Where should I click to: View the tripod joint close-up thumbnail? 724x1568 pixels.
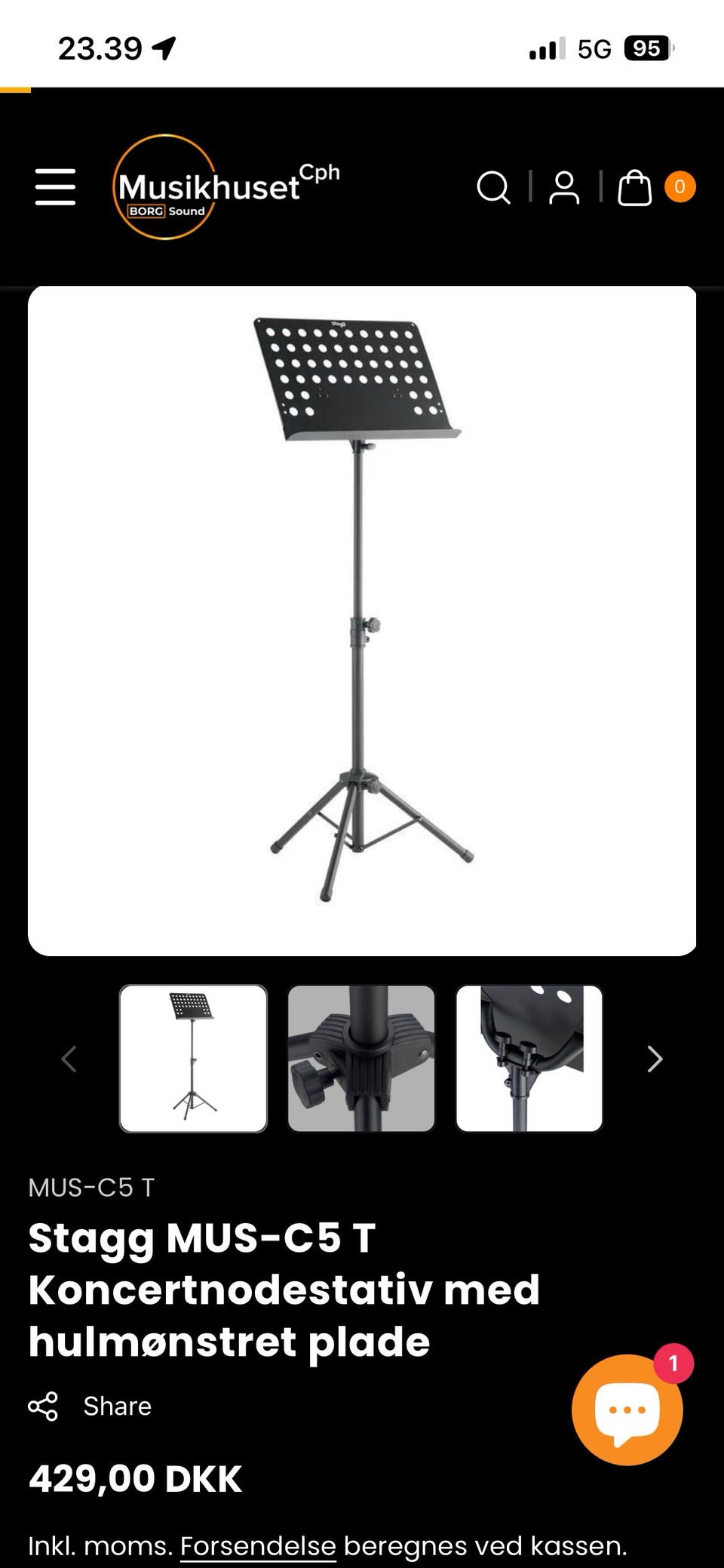click(x=361, y=1059)
